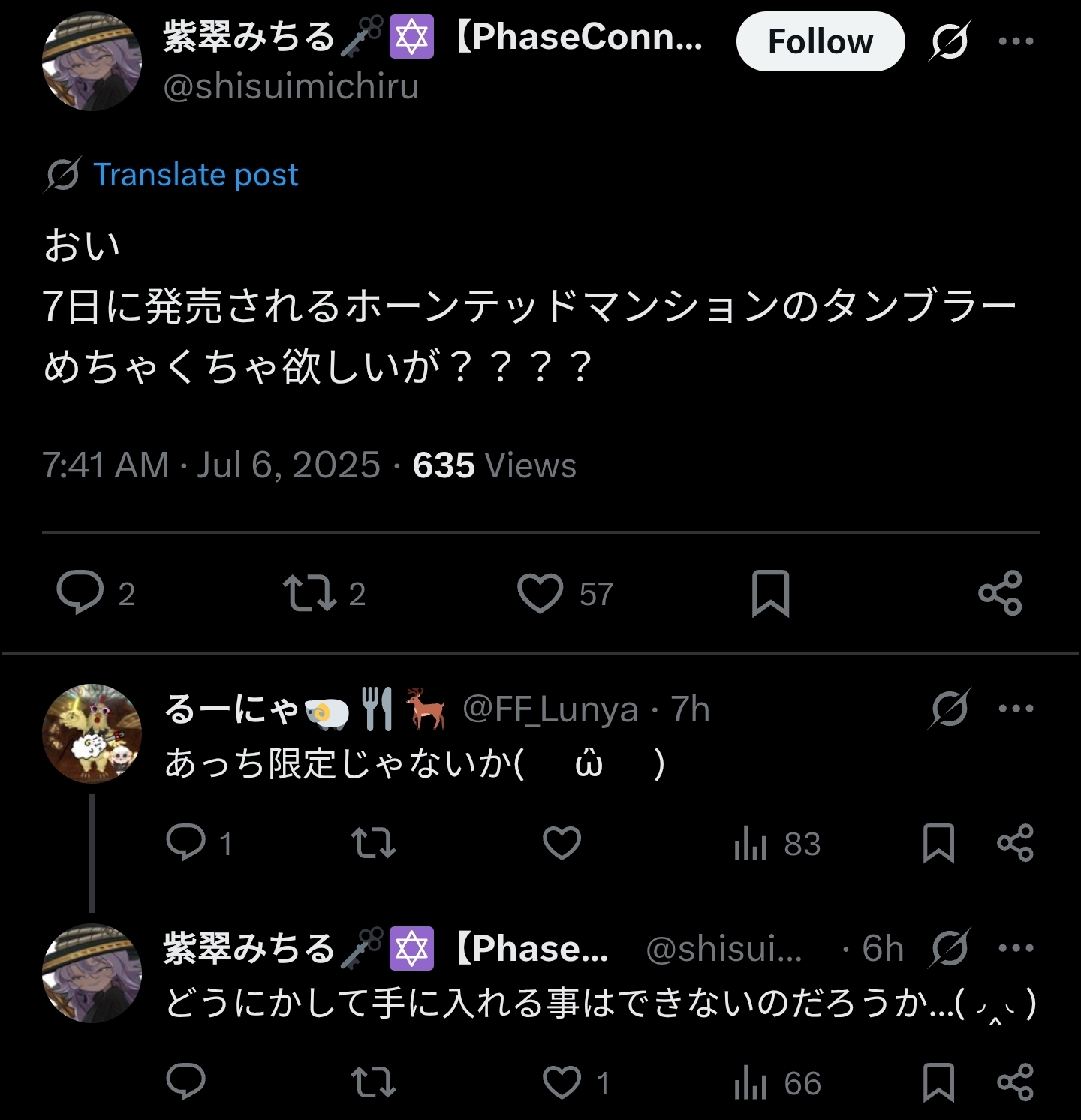Viewport: 1081px width, 1120px height.
Task: Like @FF_Lunya's reply
Action: [562, 843]
